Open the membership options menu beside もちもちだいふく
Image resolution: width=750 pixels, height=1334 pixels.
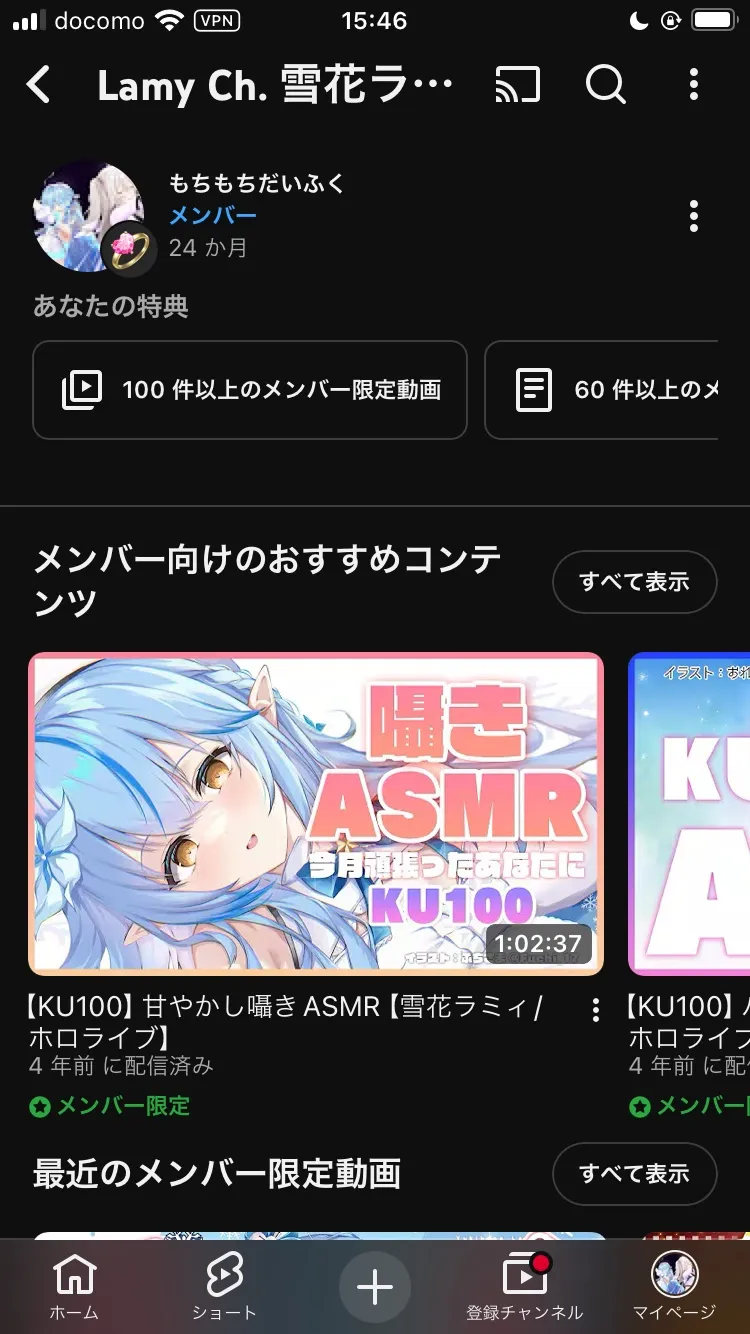pos(694,216)
